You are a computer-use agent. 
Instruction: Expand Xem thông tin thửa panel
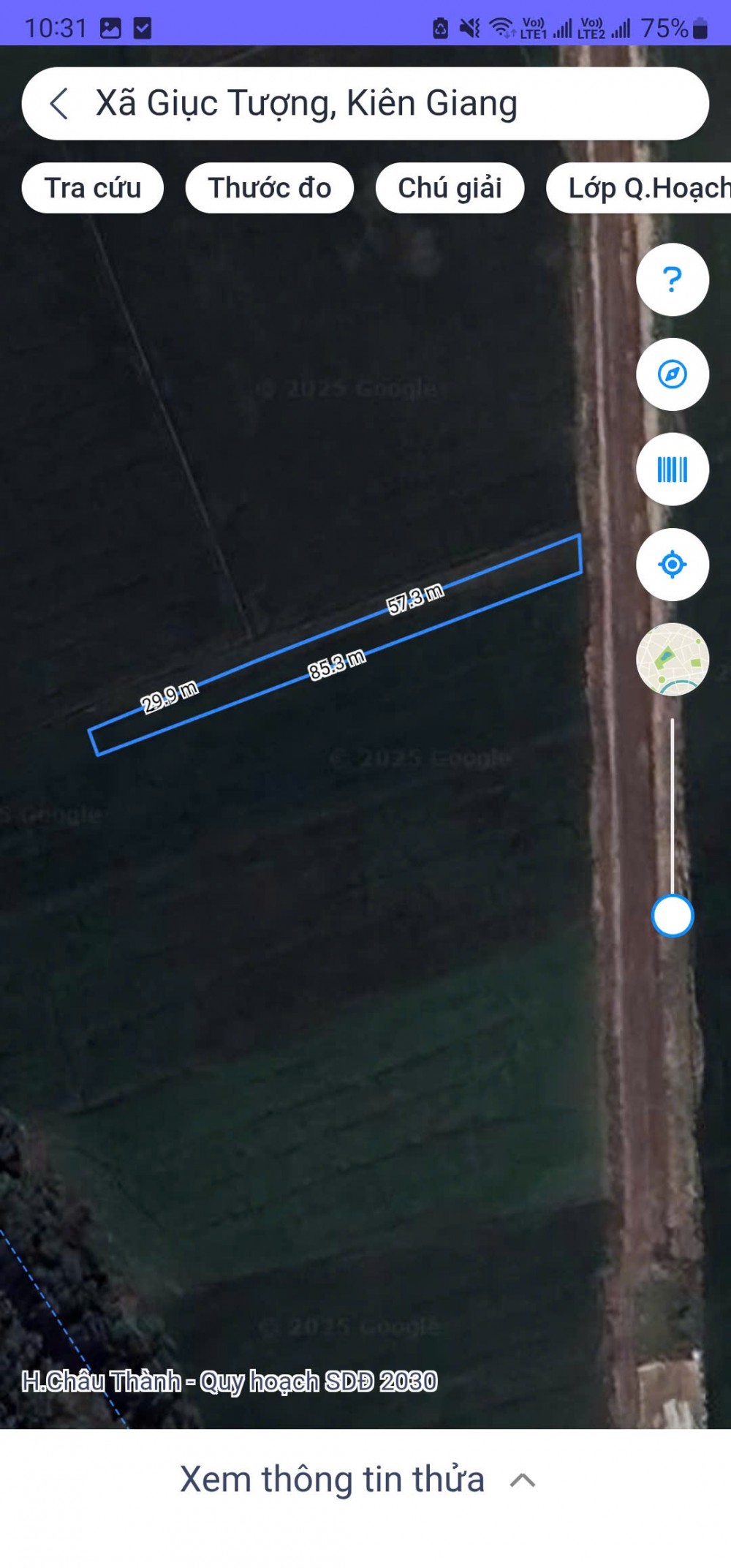click(358, 1480)
